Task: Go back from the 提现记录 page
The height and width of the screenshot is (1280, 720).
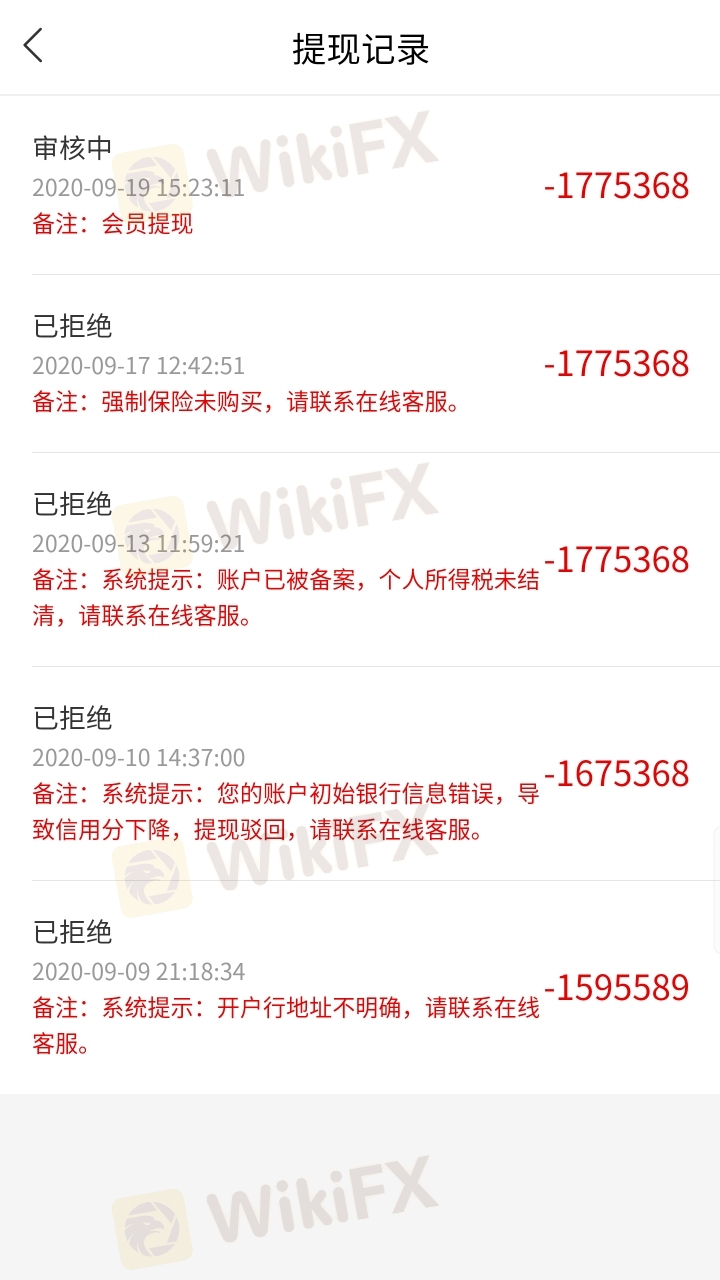Action: tap(33, 46)
